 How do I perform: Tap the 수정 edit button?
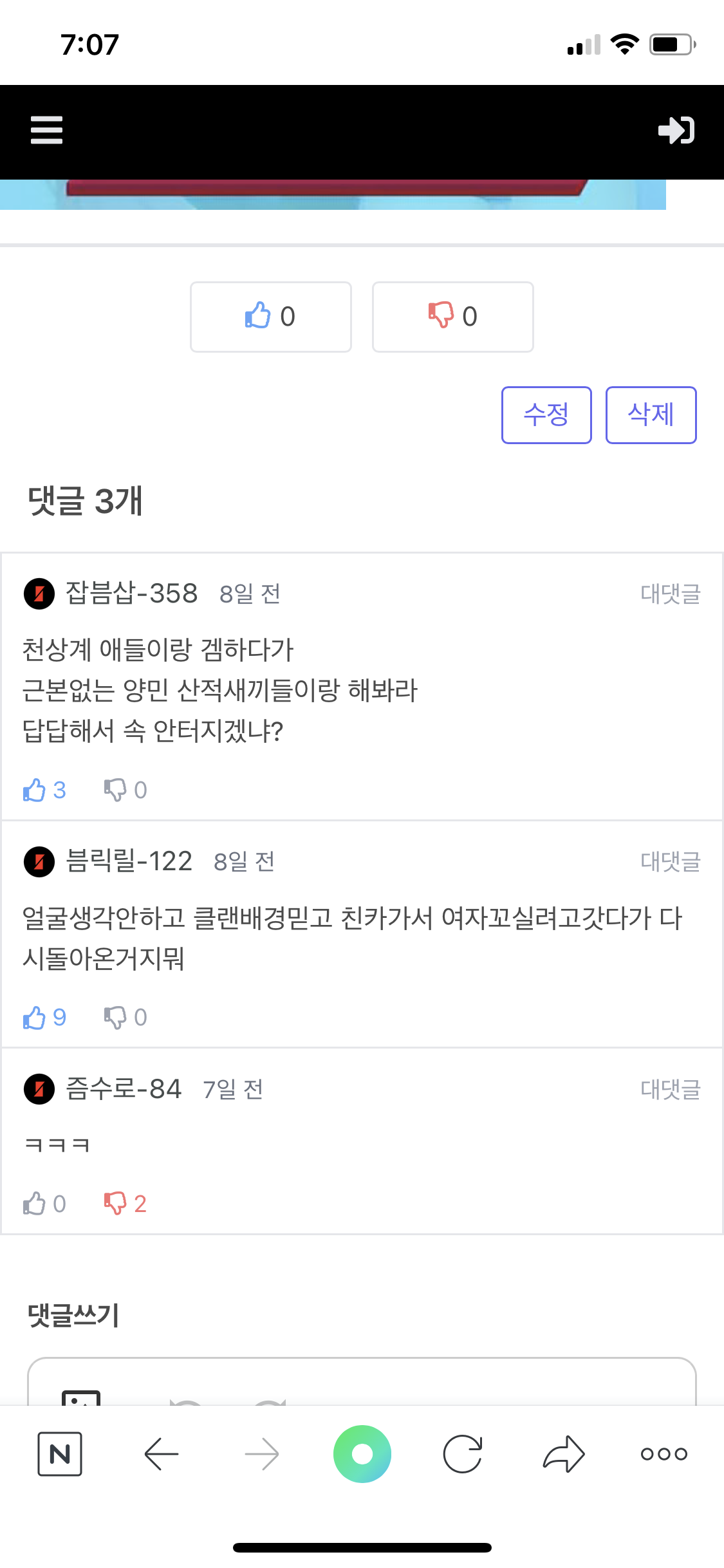546,415
